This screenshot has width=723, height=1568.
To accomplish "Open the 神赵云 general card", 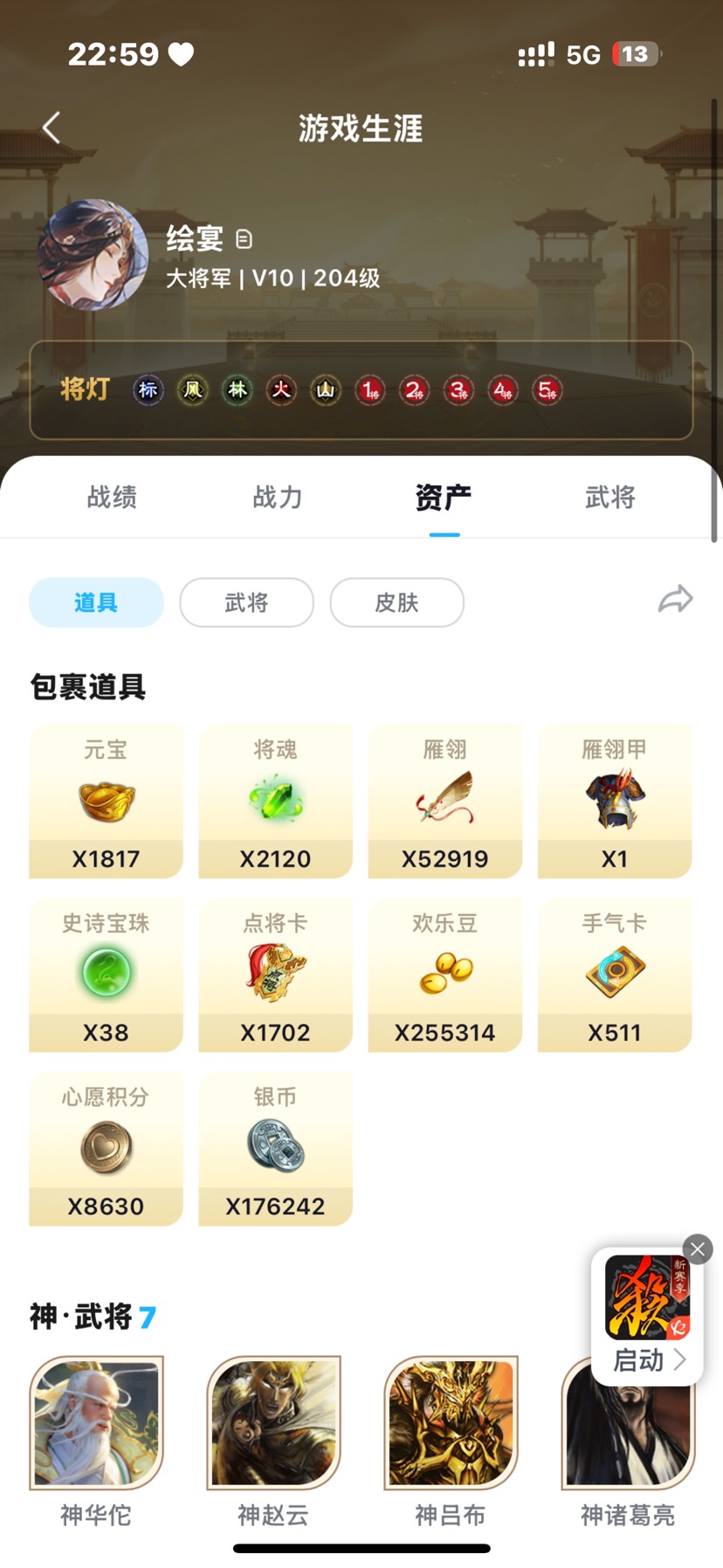I will click(273, 1423).
